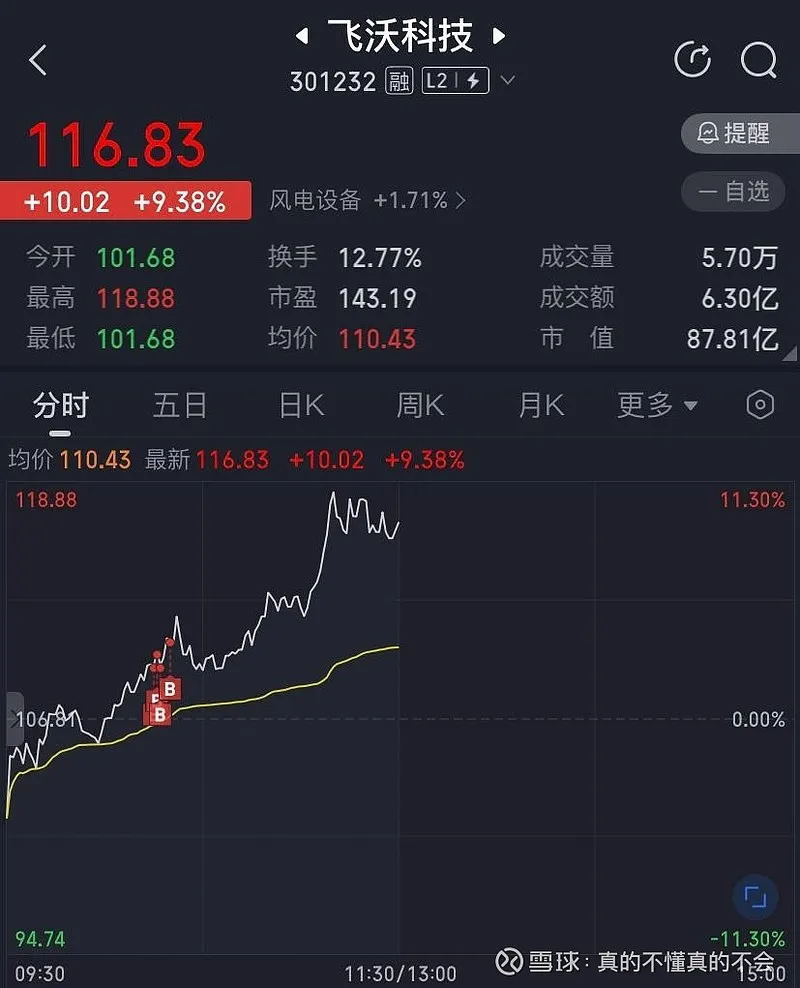Remove stock from 自选 watchlist
This screenshot has height=988, width=800.
[x=740, y=190]
